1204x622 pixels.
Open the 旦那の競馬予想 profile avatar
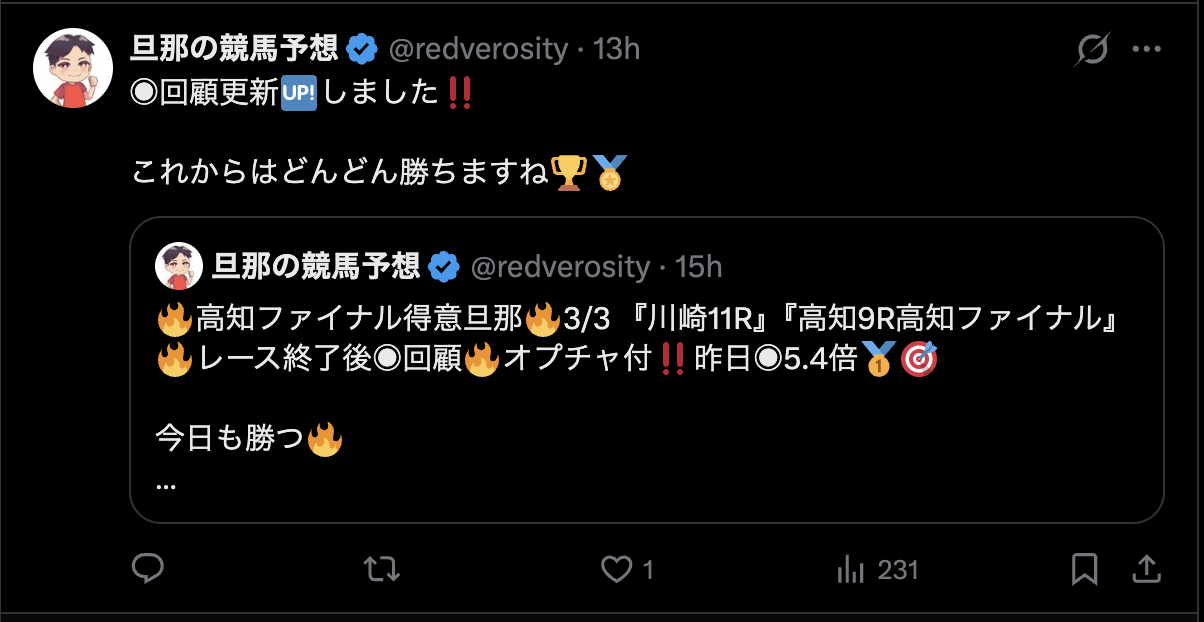pyautogui.click(x=72, y=68)
